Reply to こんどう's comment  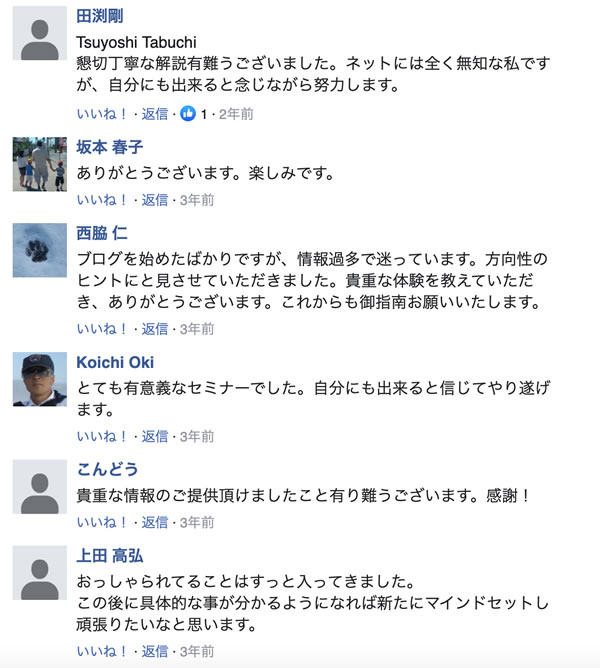click(x=154, y=522)
